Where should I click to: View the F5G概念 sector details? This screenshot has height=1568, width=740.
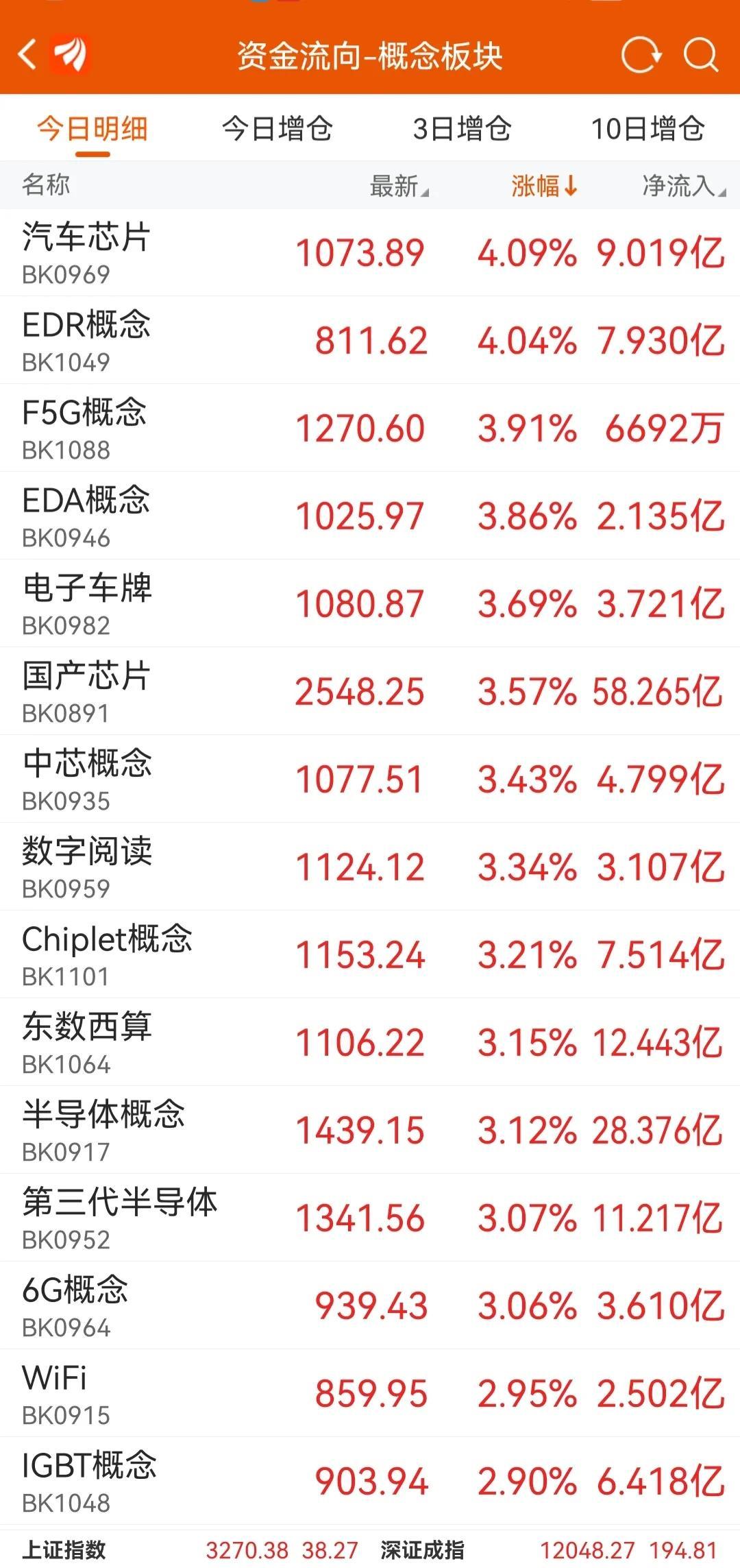[370, 428]
